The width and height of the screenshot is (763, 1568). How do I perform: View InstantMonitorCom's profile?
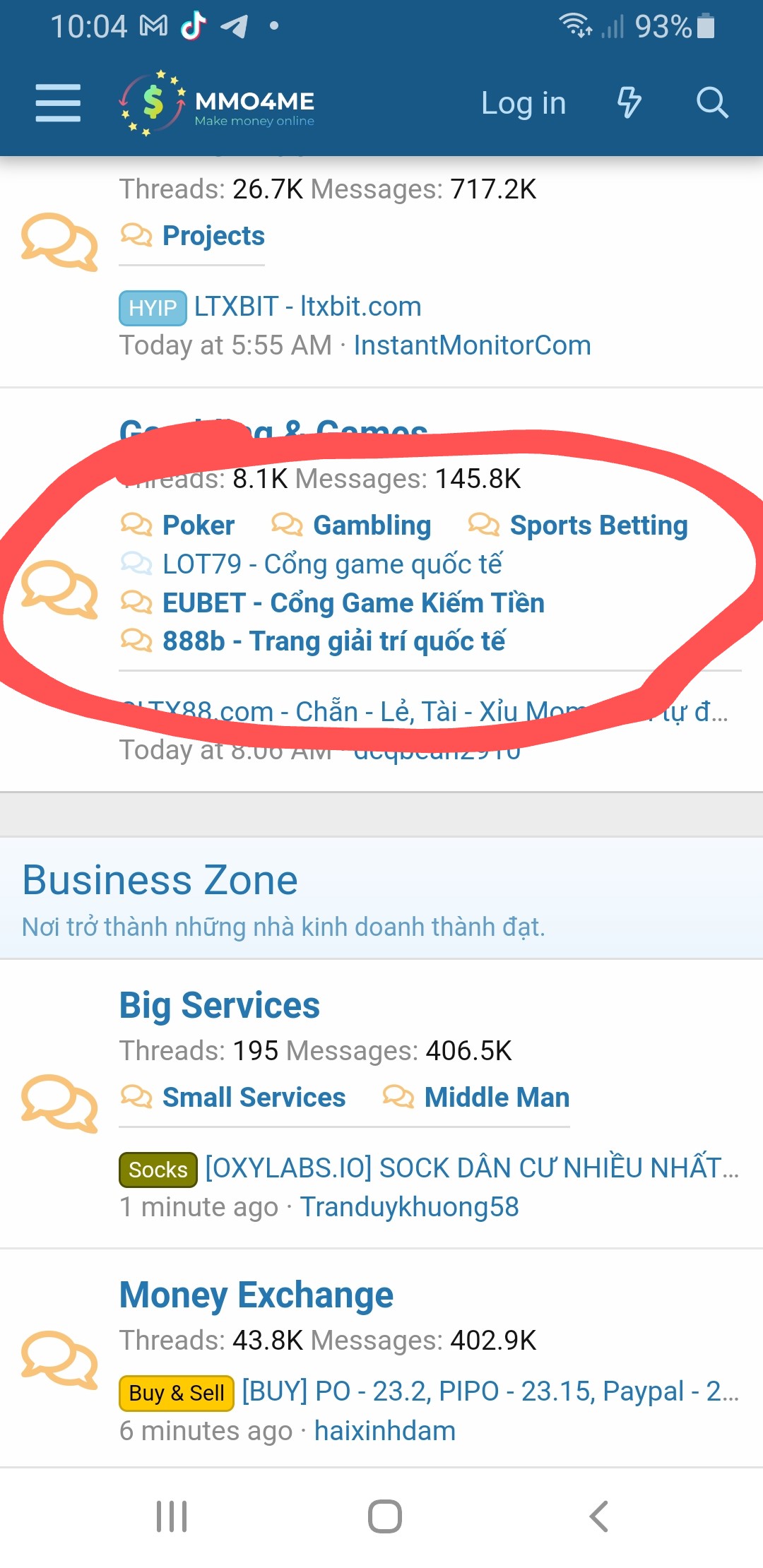pyautogui.click(x=472, y=345)
